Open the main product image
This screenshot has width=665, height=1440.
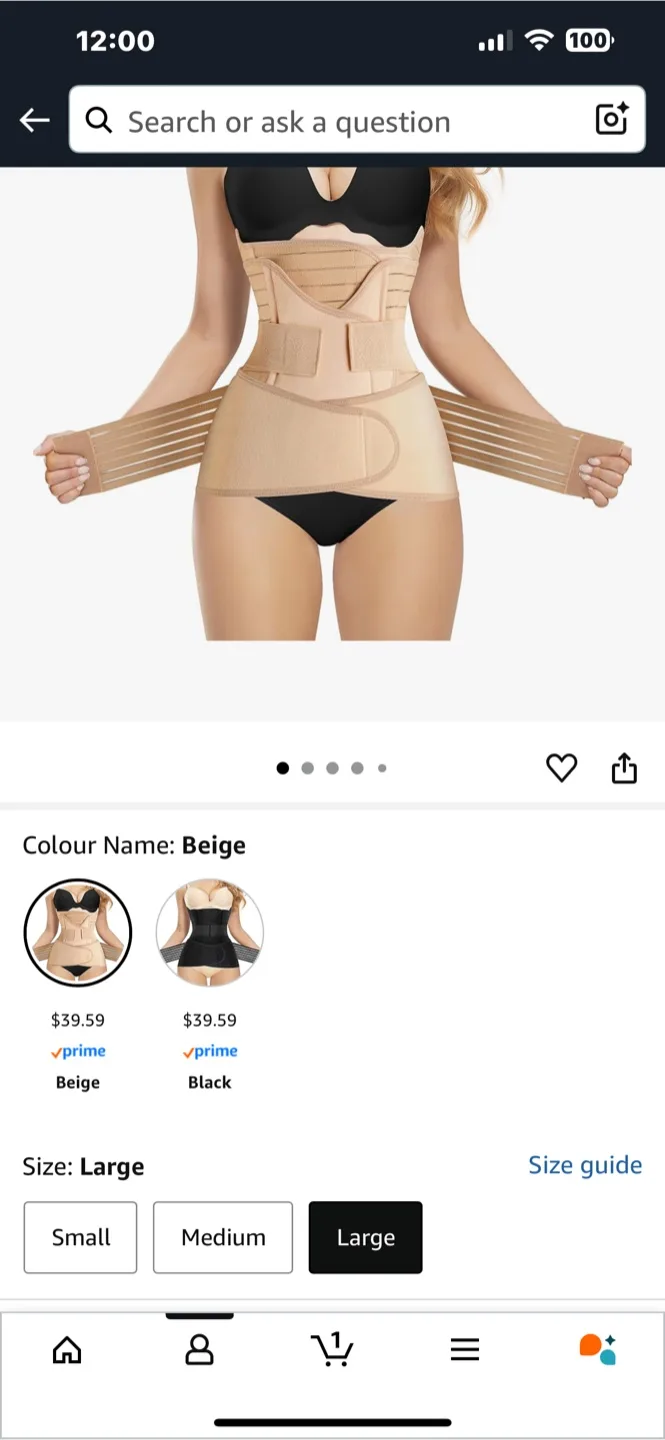332,420
